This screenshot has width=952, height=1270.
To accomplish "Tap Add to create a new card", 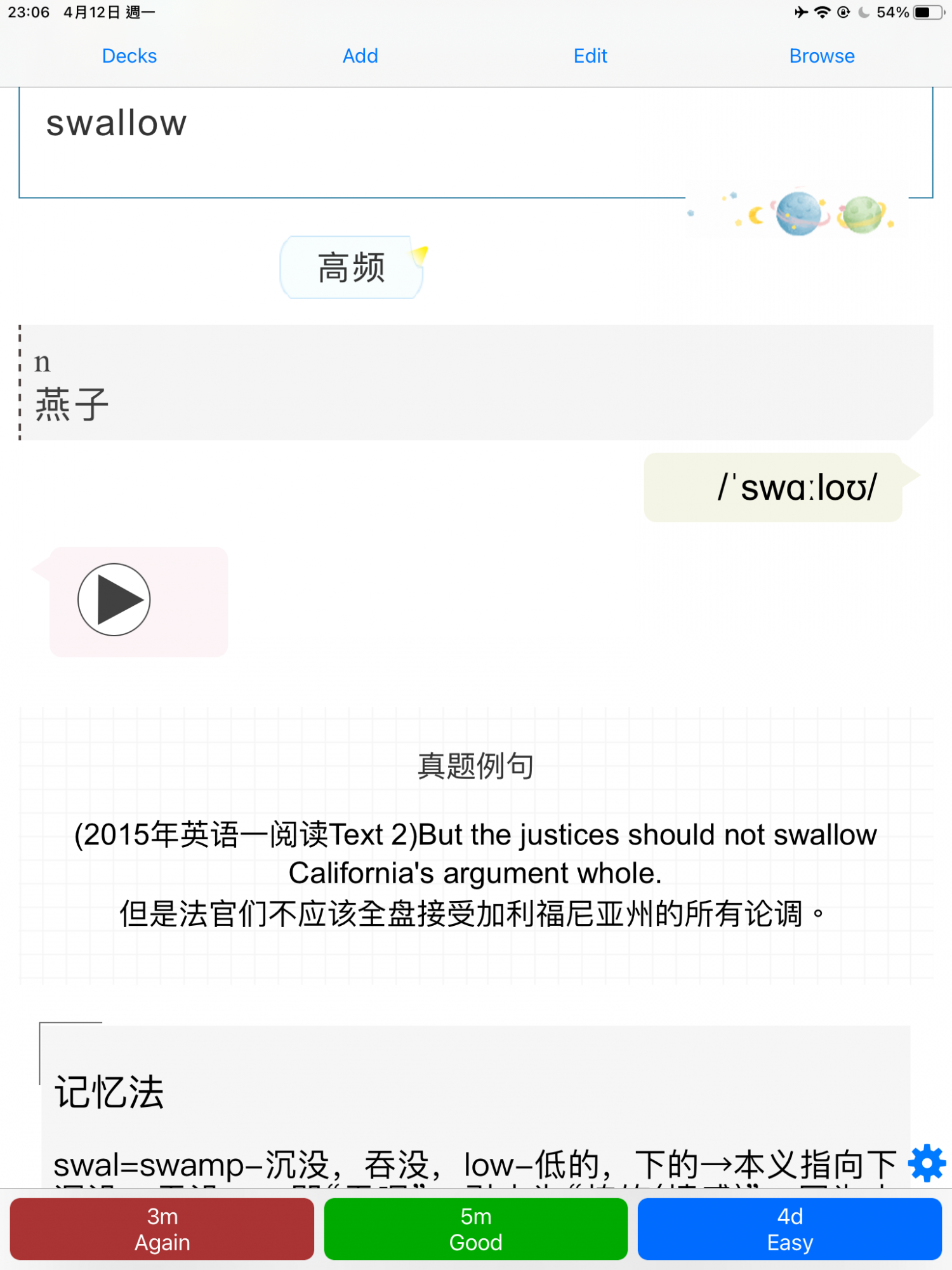I will [360, 56].
